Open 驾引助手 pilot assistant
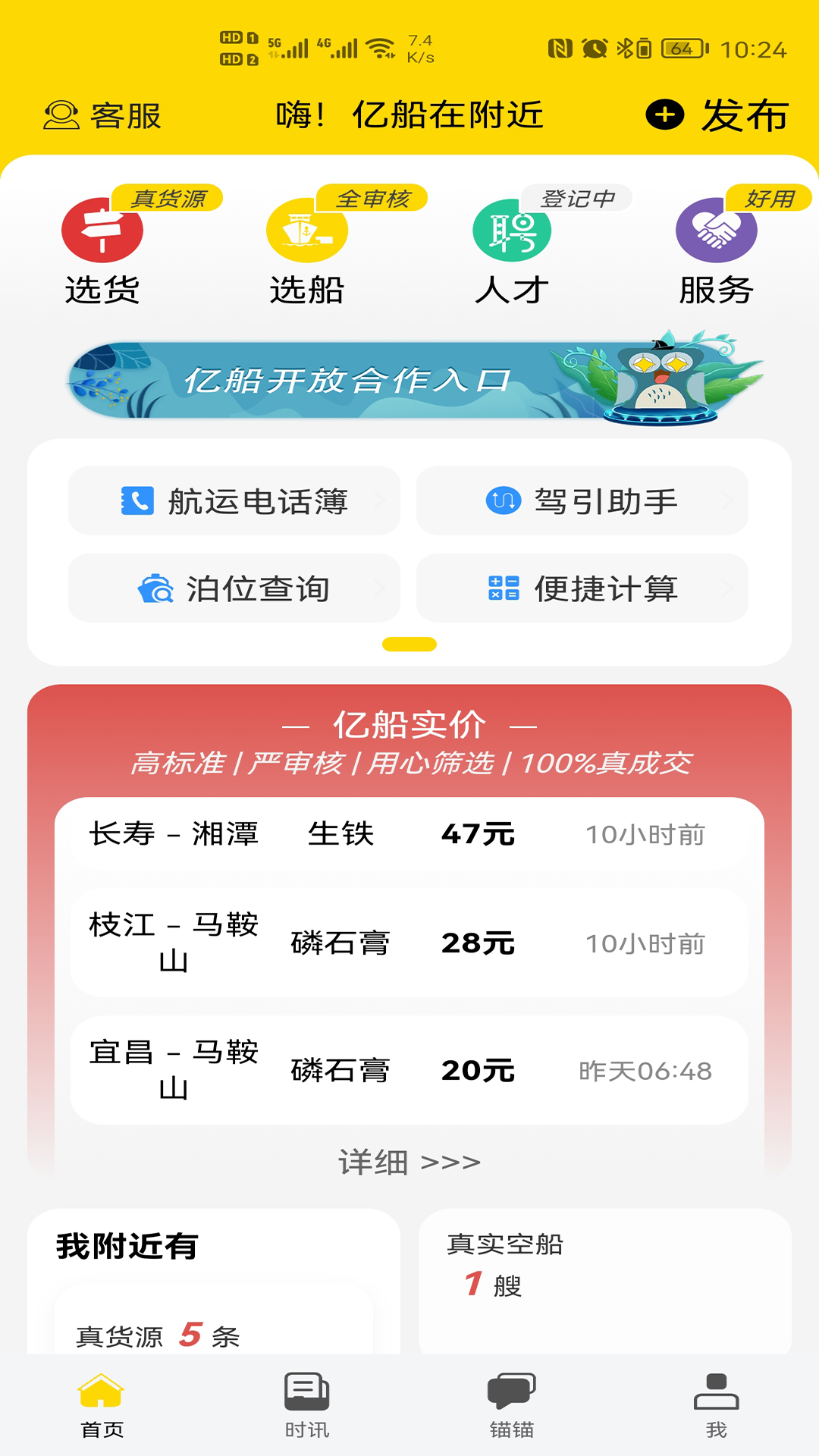The width and height of the screenshot is (819, 1456). point(582,500)
